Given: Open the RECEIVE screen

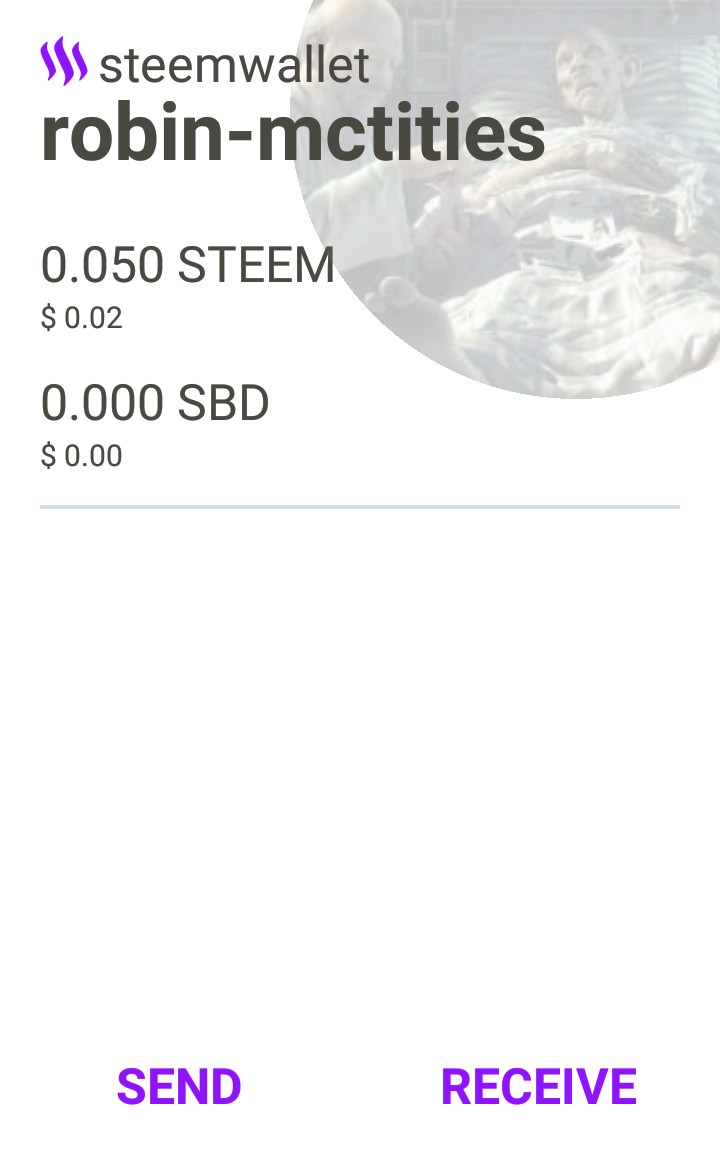Looking at the screenshot, I should point(538,1086).
